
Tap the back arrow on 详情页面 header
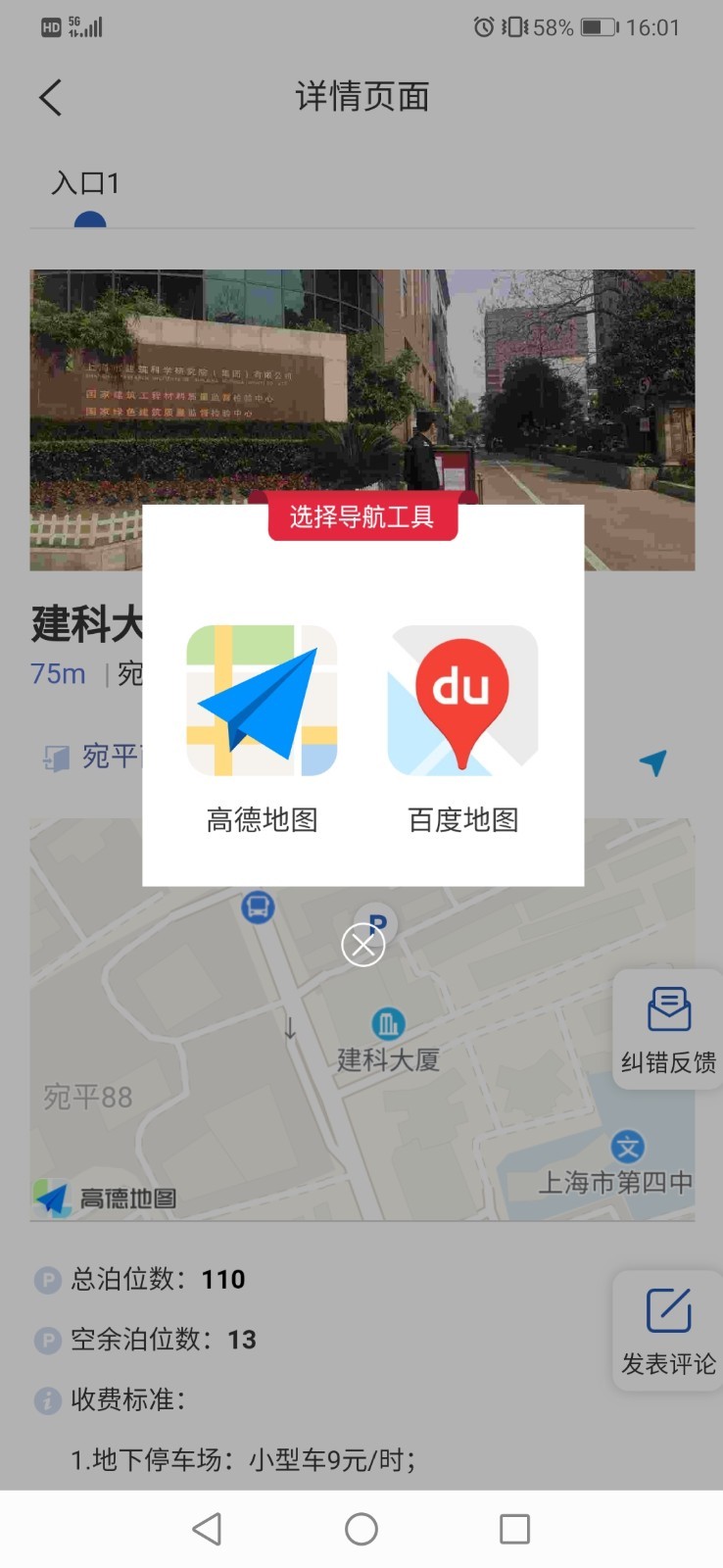(x=49, y=97)
